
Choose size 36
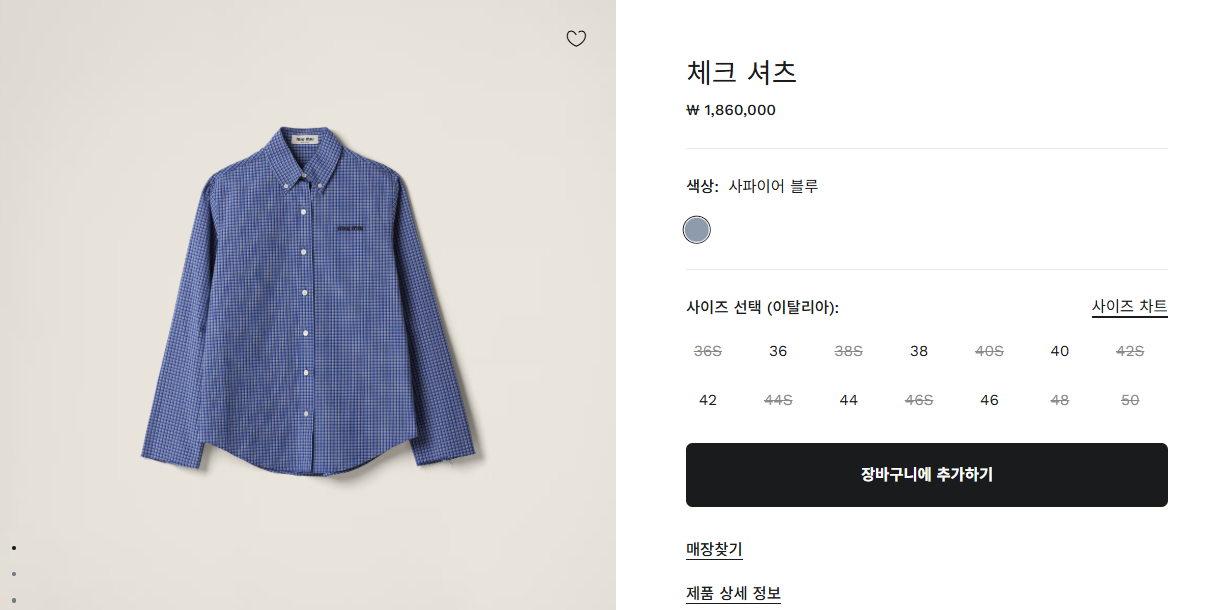pos(778,351)
